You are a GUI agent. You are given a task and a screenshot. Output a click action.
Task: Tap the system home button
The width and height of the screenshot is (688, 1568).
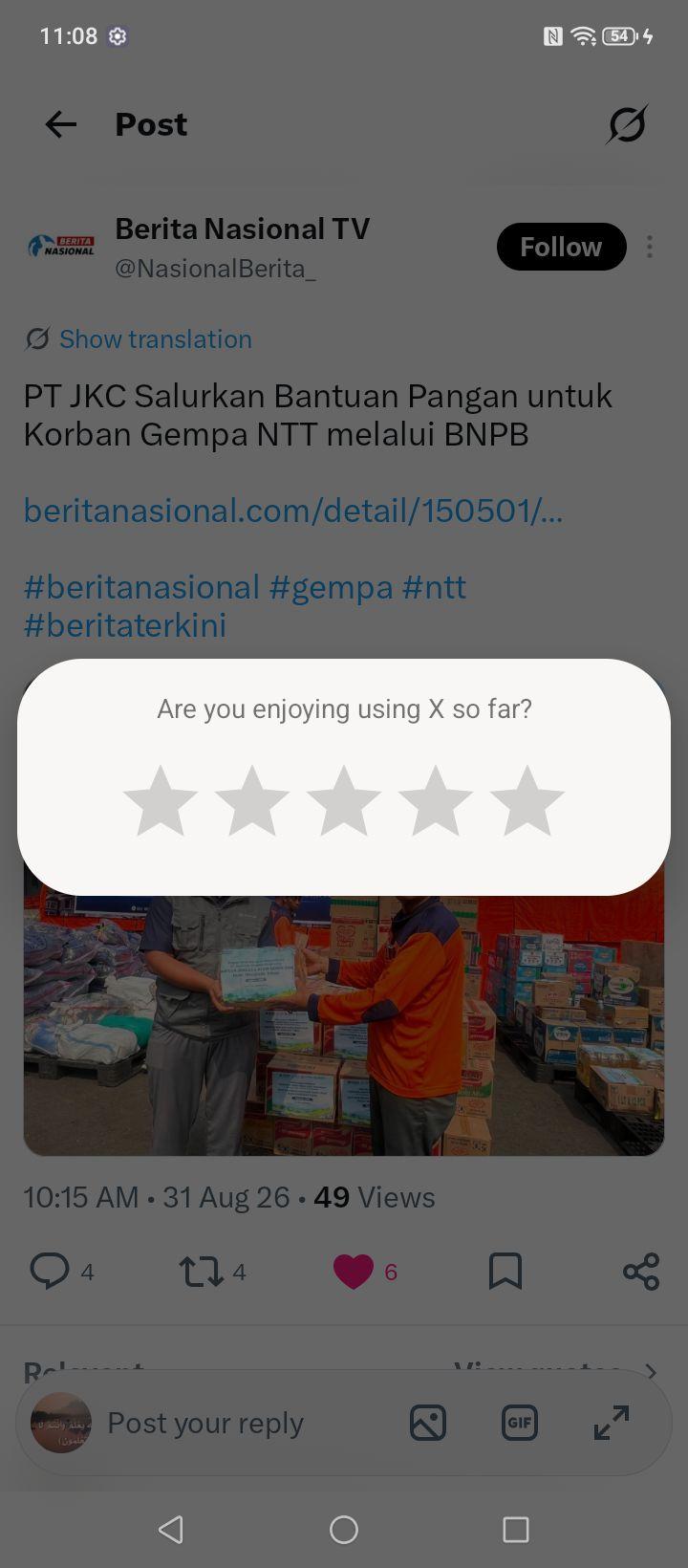pyautogui.click(x=344, y=1530)
